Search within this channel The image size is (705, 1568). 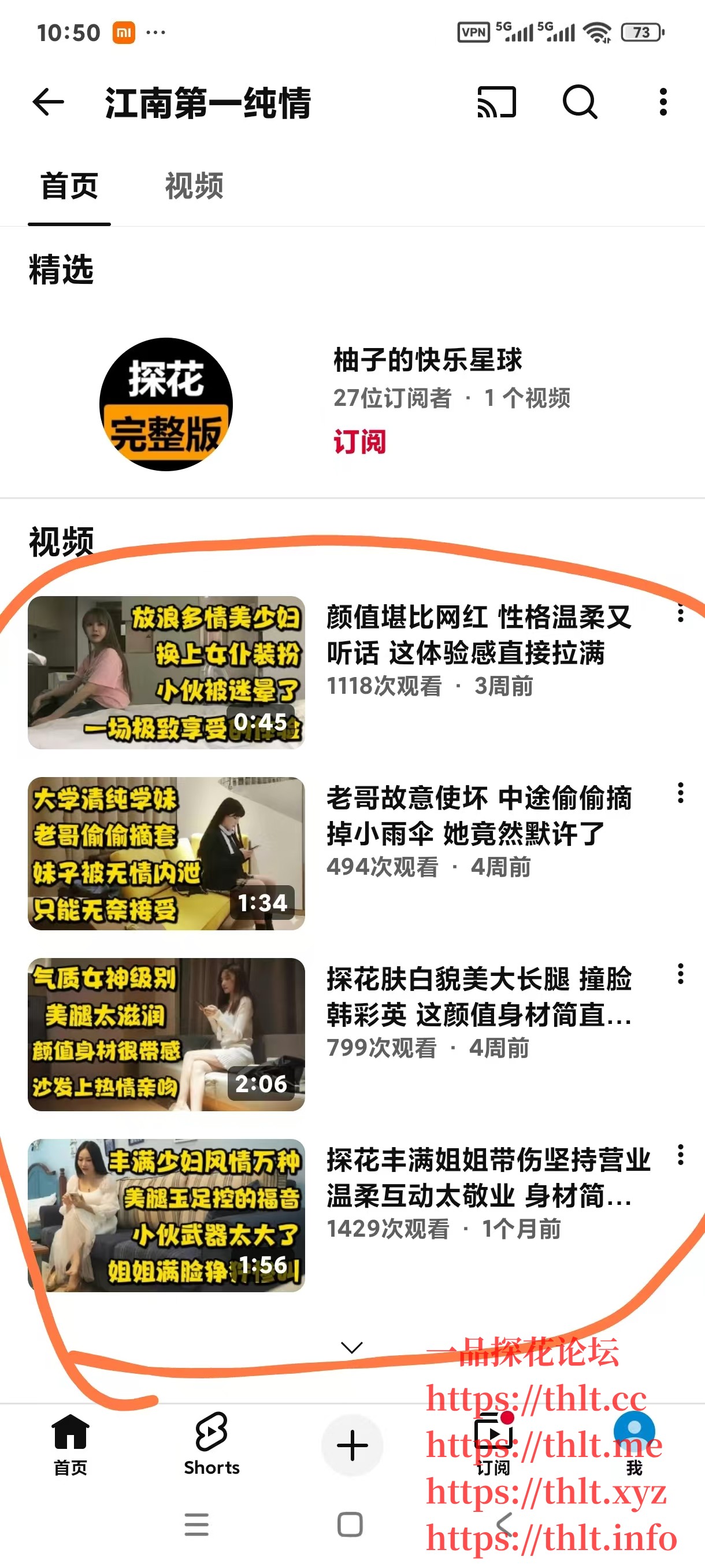(579, 102)
